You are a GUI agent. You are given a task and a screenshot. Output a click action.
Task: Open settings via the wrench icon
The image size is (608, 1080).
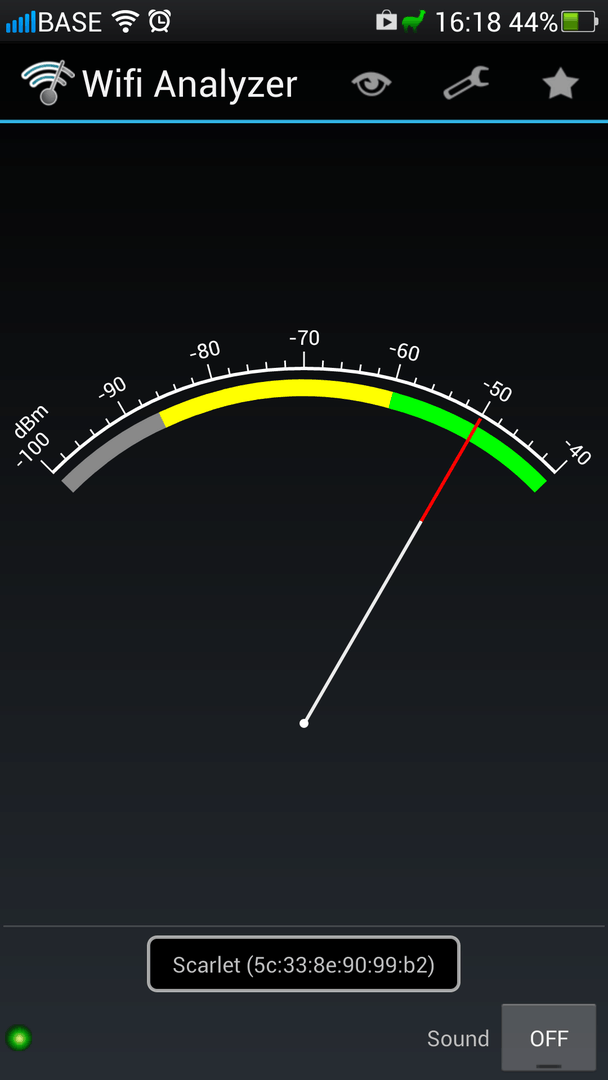466,84
